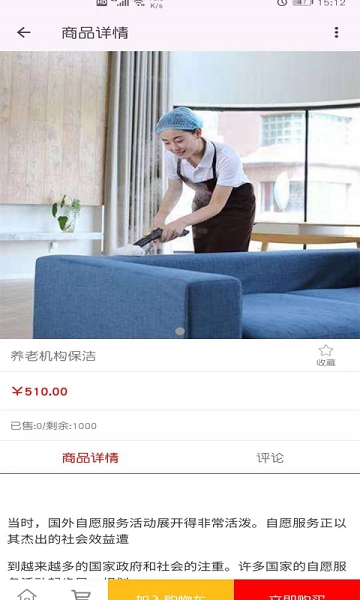The image size is (360, 600).
Task: Select the 商品详情 tab
Action: 90,458
